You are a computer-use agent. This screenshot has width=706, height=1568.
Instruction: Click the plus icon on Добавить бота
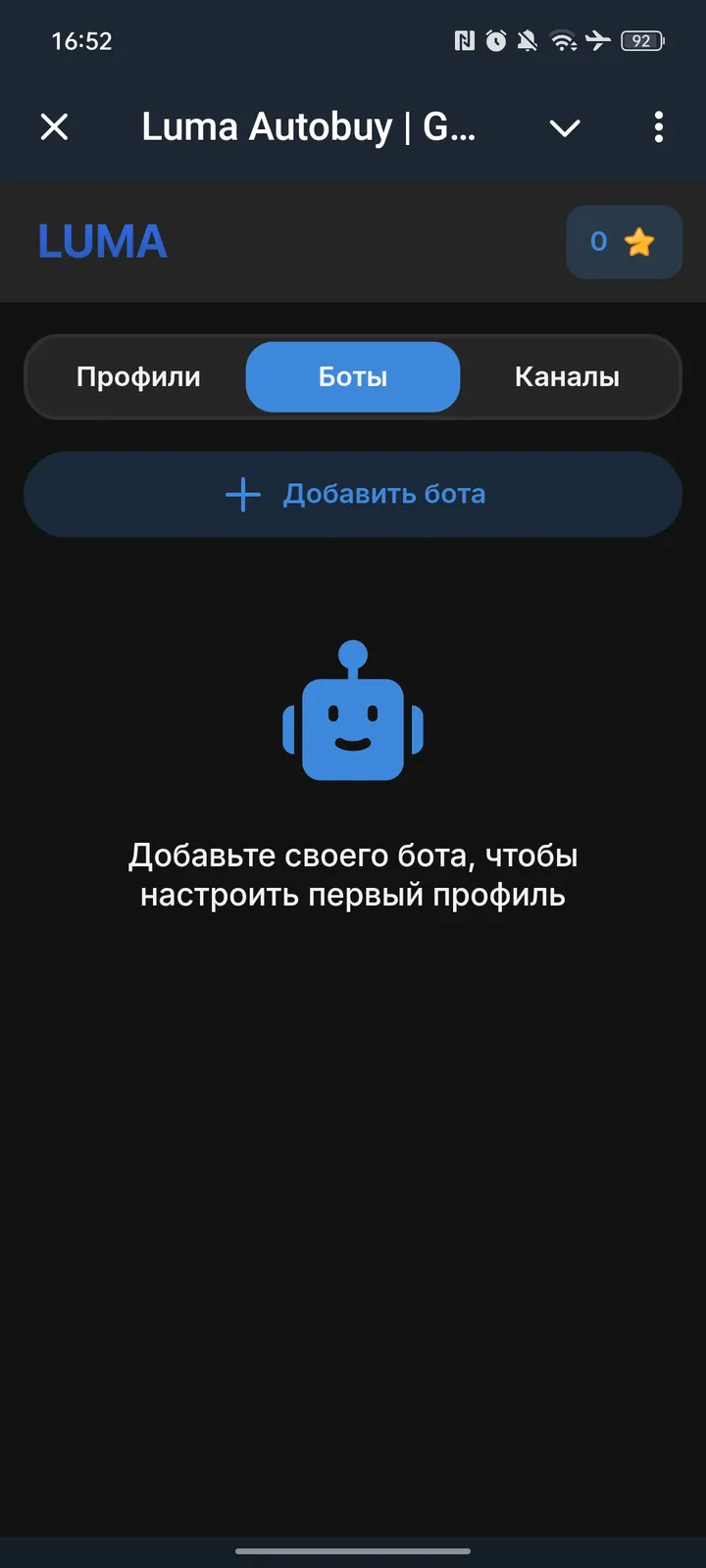[x=241, y=495]
